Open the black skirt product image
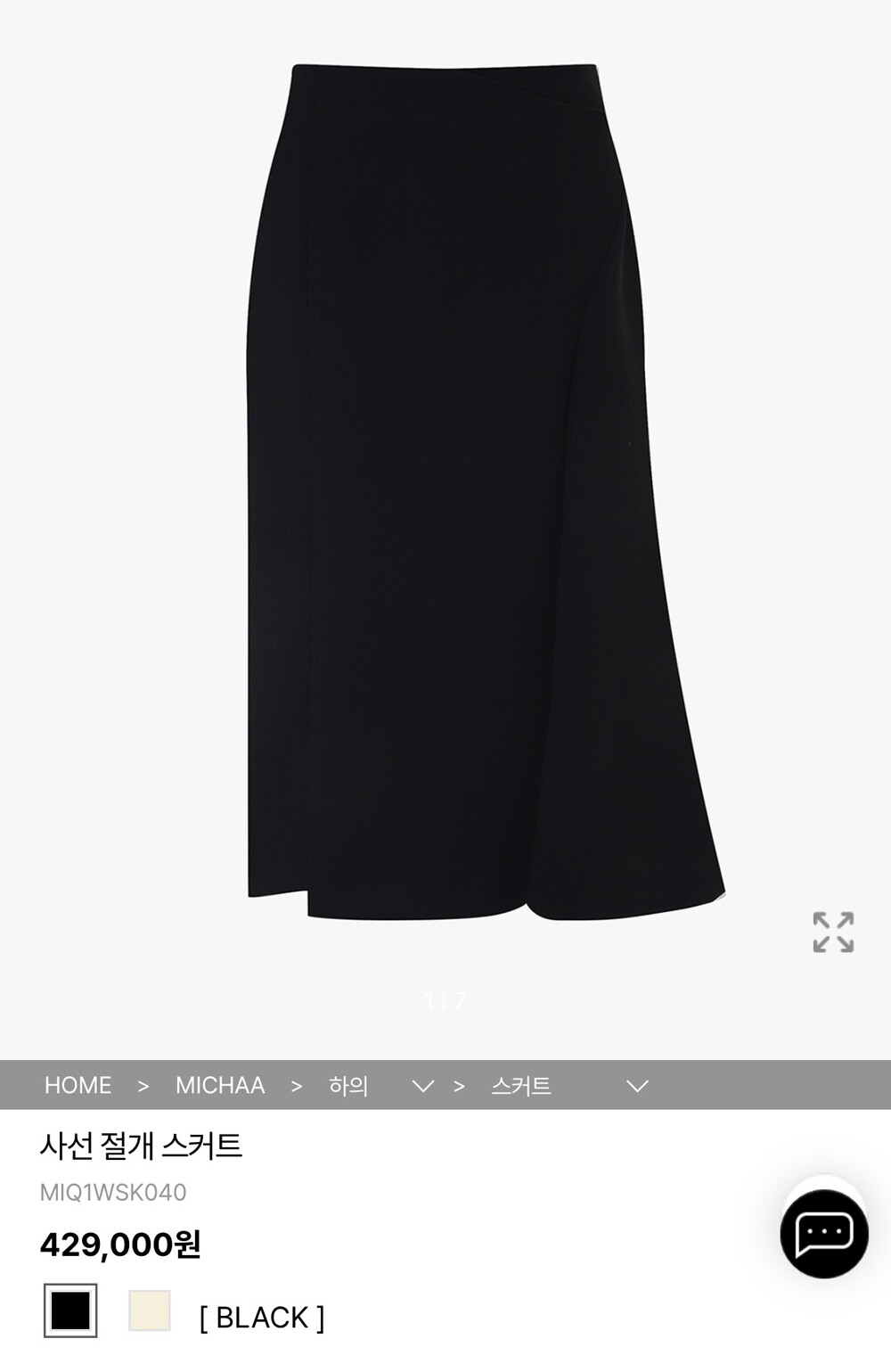 (484, 491)
